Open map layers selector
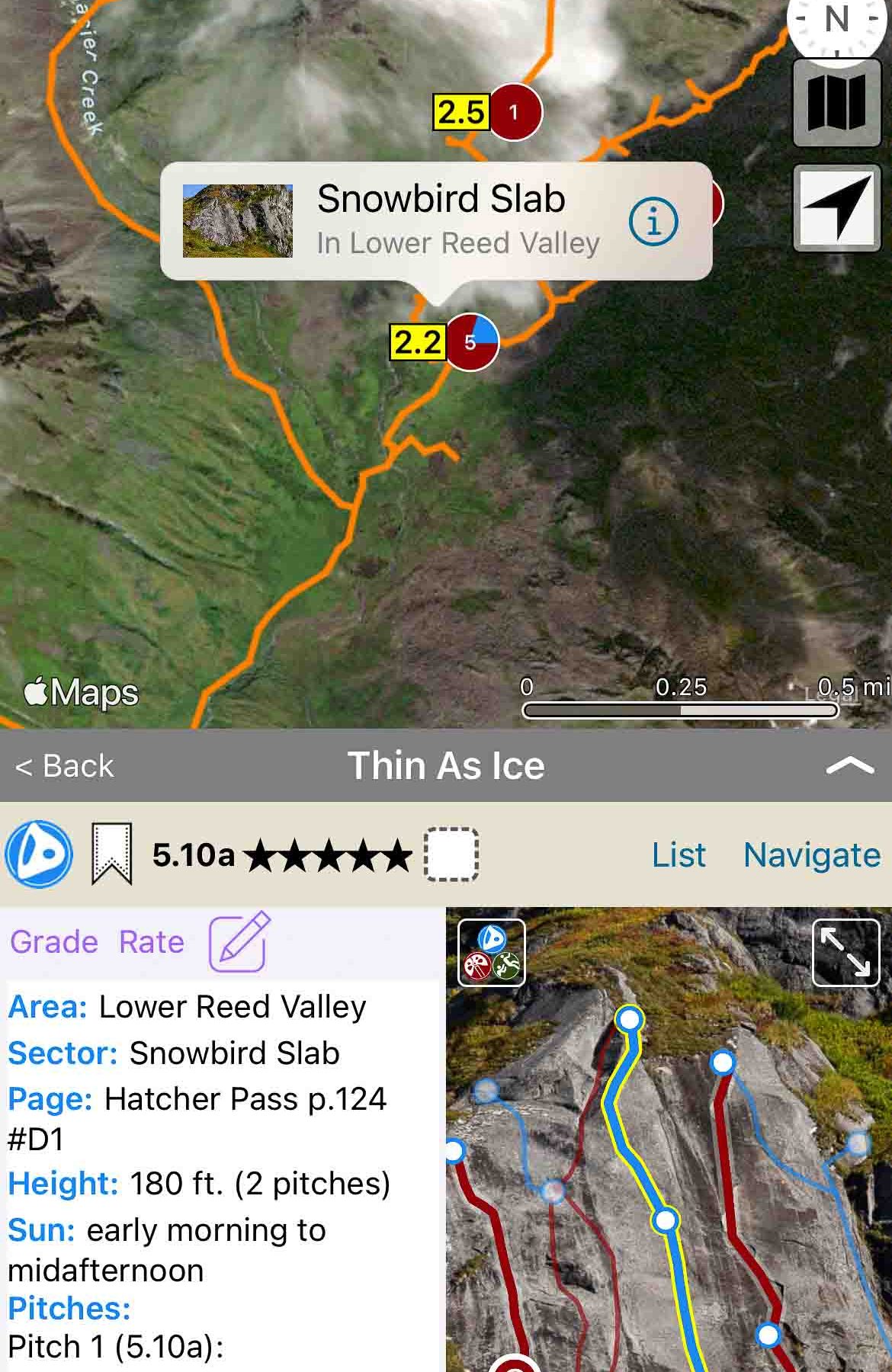892x1372 pixels. (x=836, y=102)
